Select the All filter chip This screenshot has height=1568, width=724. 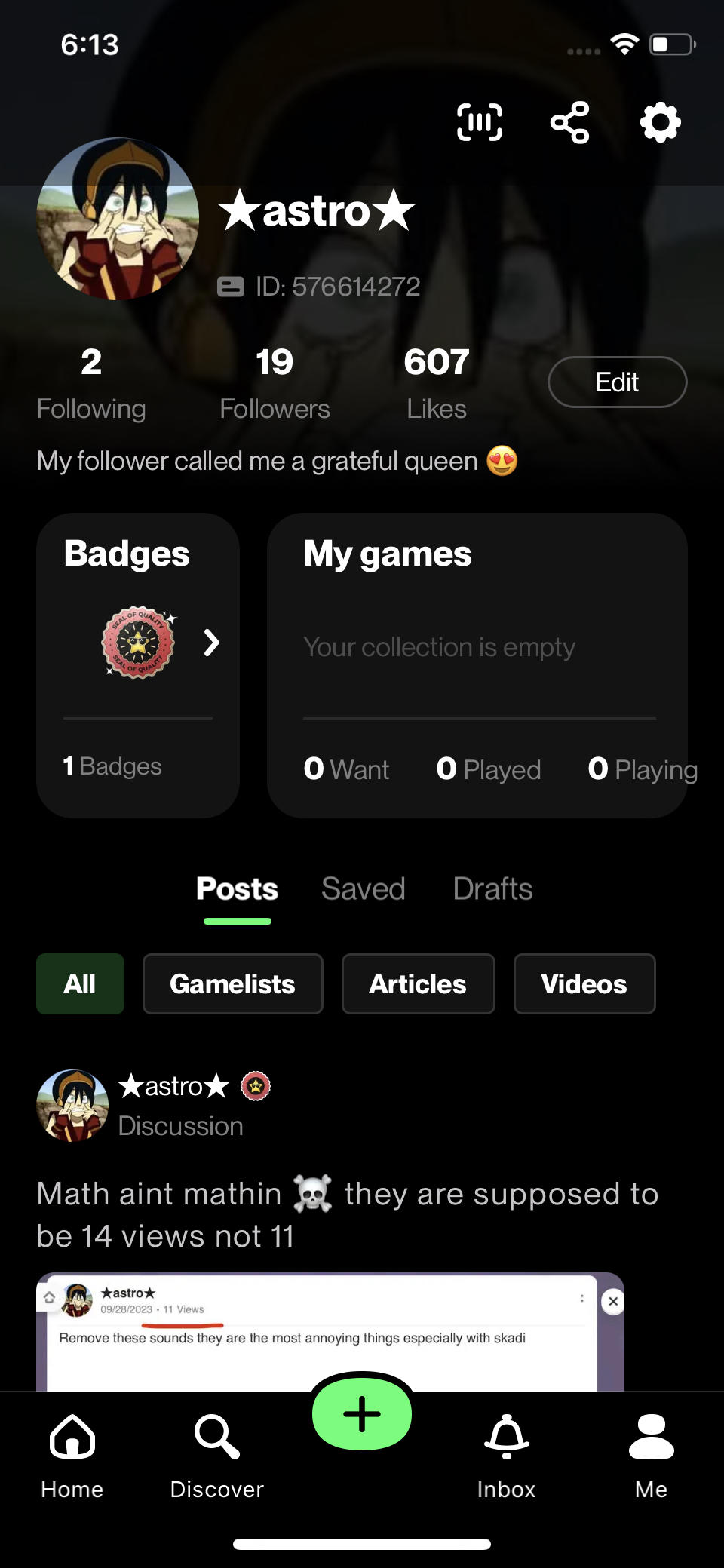tap(80, 983)
